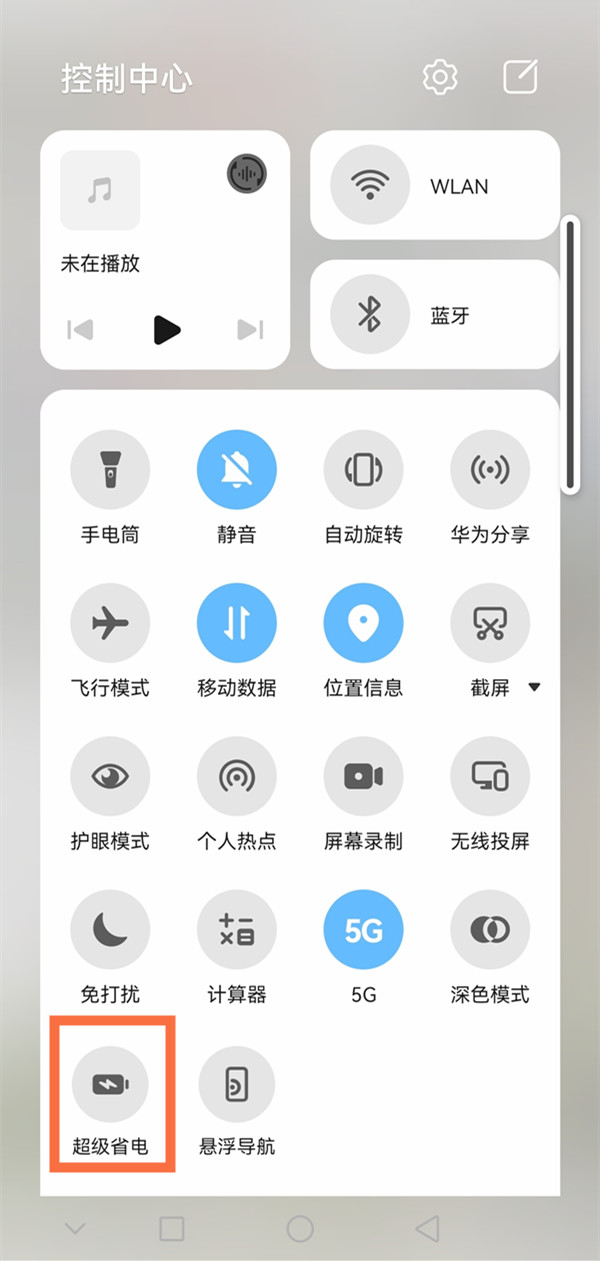Edit the control center shortcuts
The height and width of the screenshot is (1261, 600).
pyautogui.click(x=520, y=77)
